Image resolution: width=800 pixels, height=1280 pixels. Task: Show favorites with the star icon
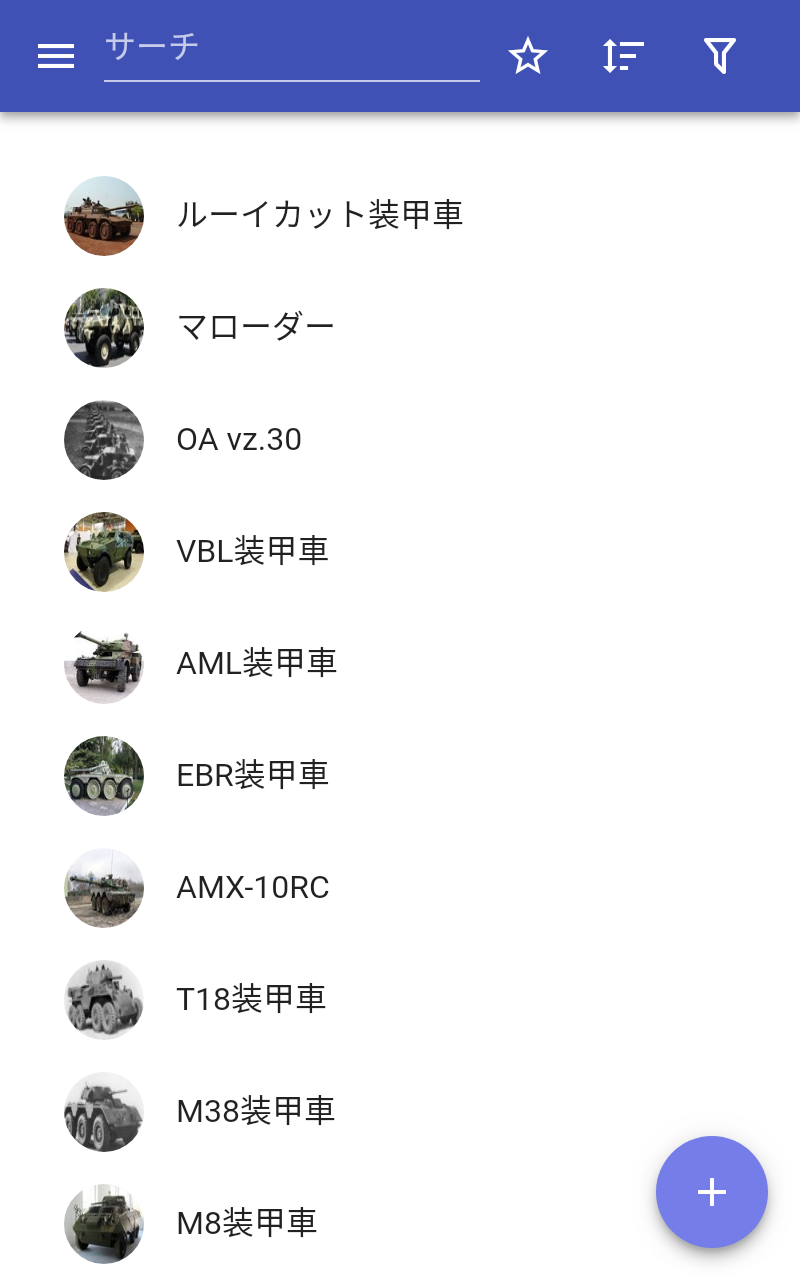pos(528,57)
